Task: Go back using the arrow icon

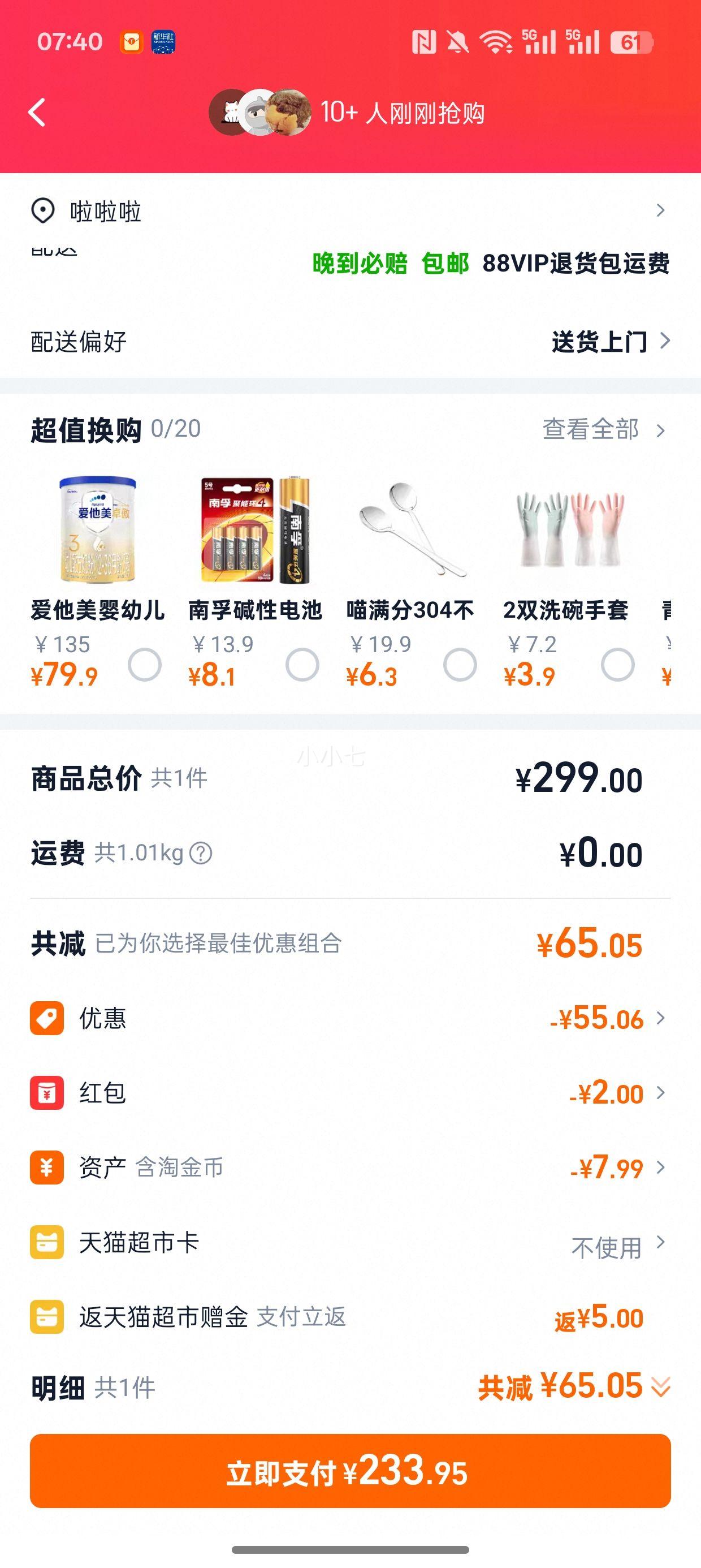Action: 38,113
